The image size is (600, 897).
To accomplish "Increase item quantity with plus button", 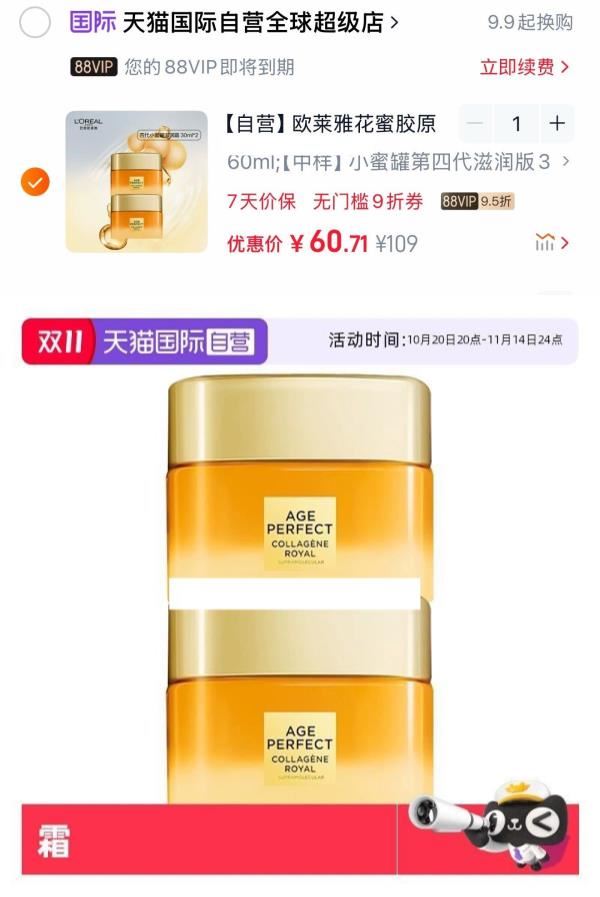I will (556, 124).
